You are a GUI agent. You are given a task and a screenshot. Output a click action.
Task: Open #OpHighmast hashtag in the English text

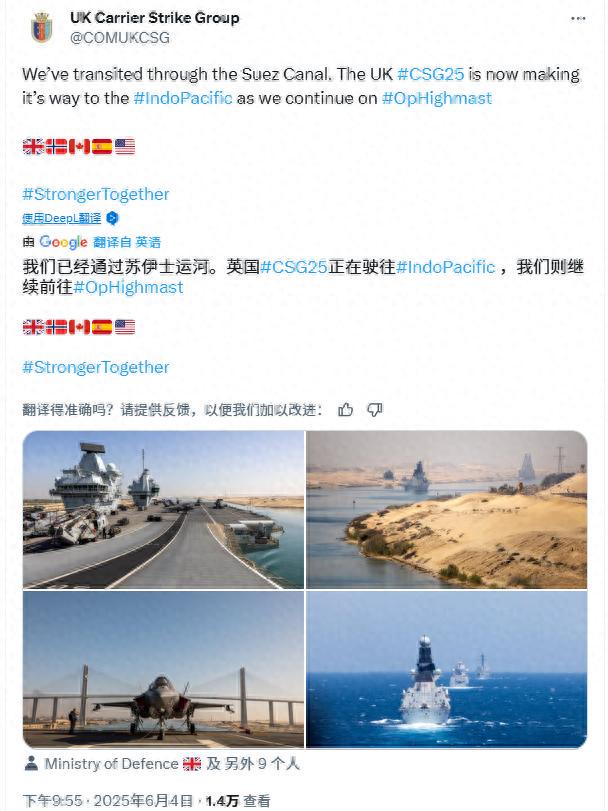pyautogui.click(x=436, y=98)
